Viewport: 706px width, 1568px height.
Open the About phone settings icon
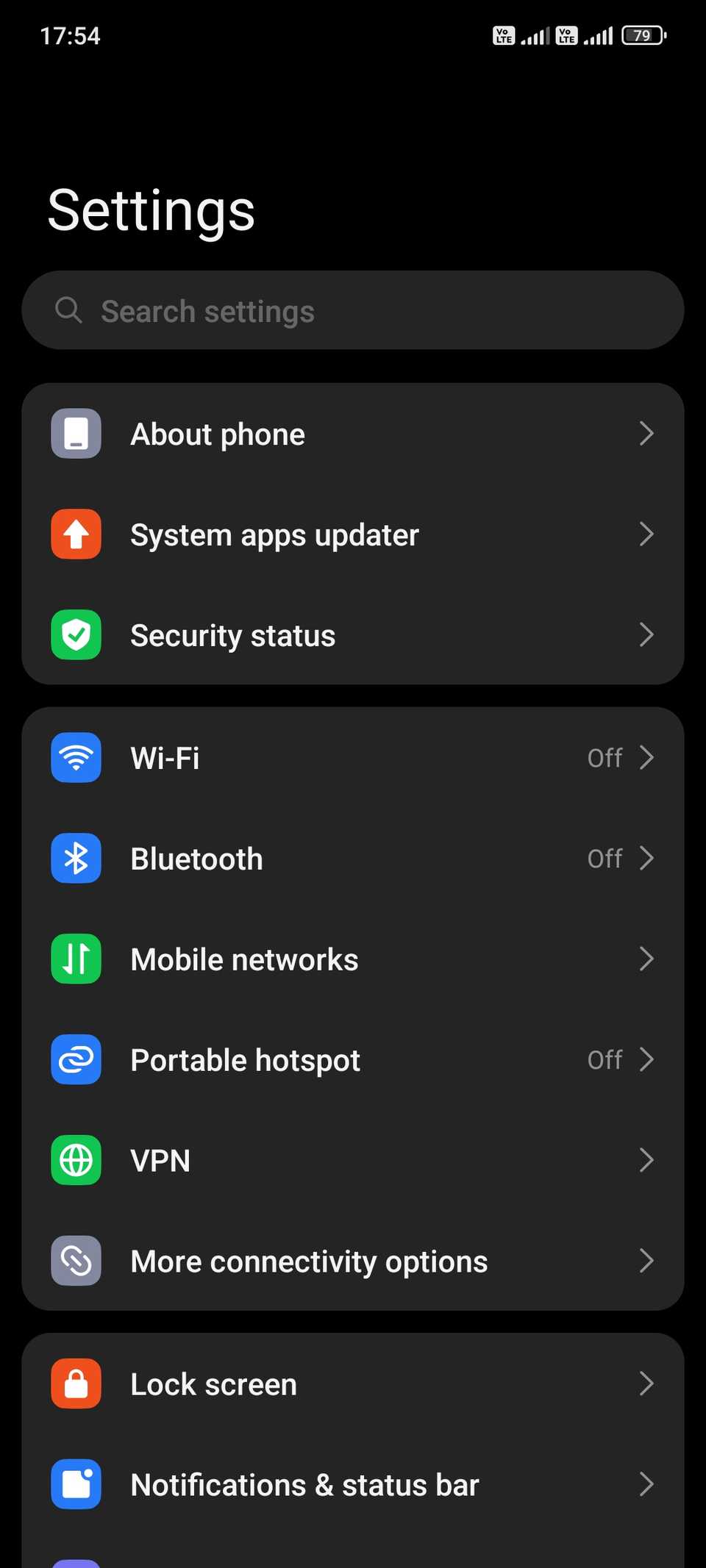(x=75, y=434)
